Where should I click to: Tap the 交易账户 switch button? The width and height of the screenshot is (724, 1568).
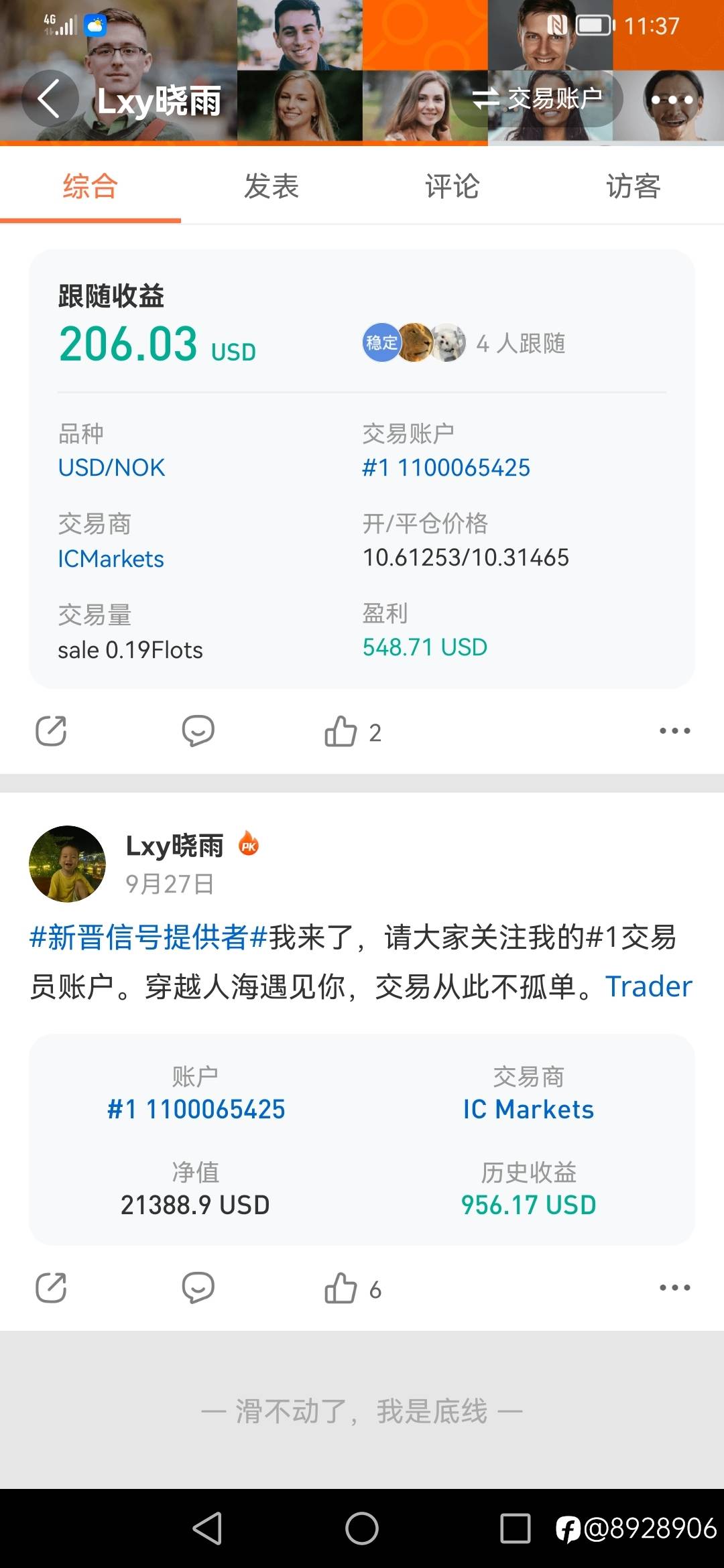pyautogui.click(x=538, y=99)
